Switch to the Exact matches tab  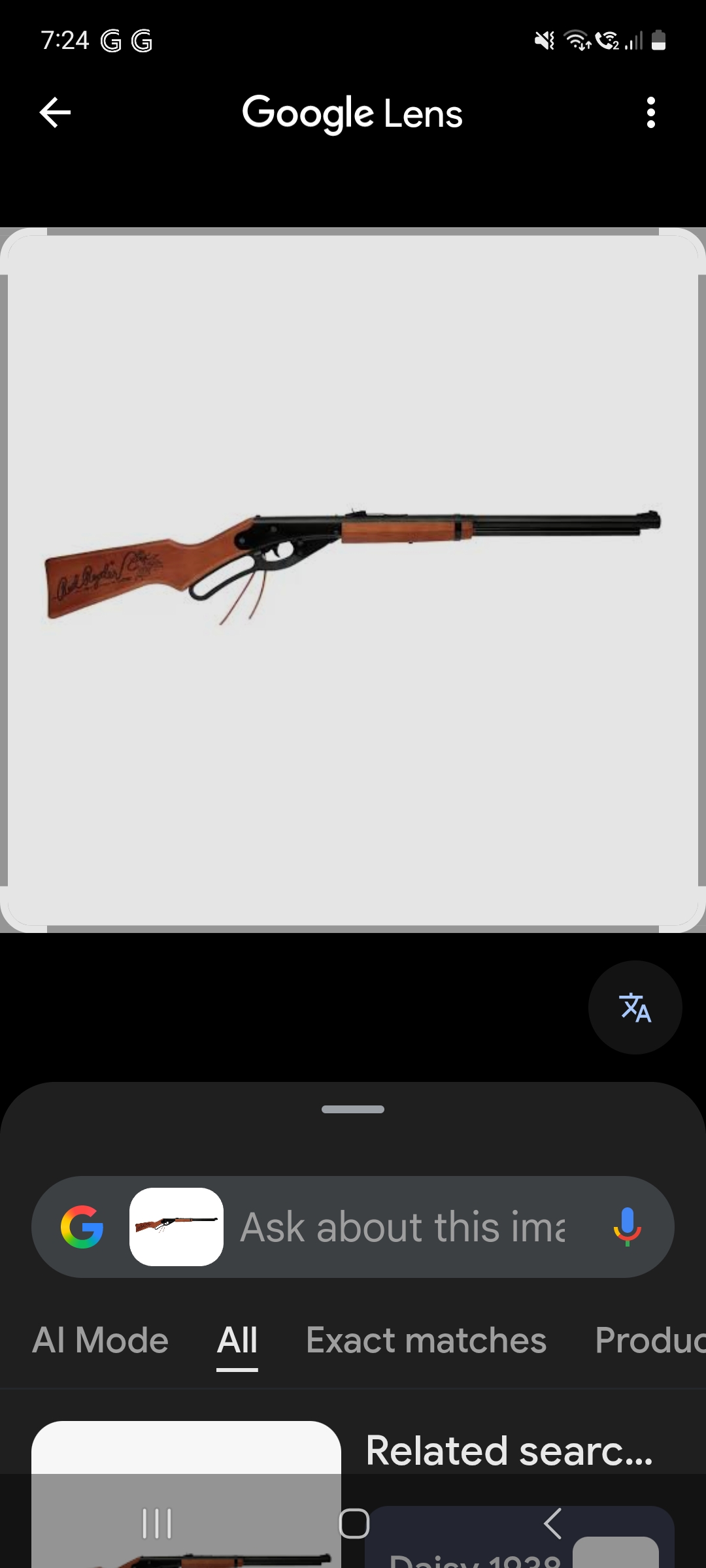tap(426, 1341)
